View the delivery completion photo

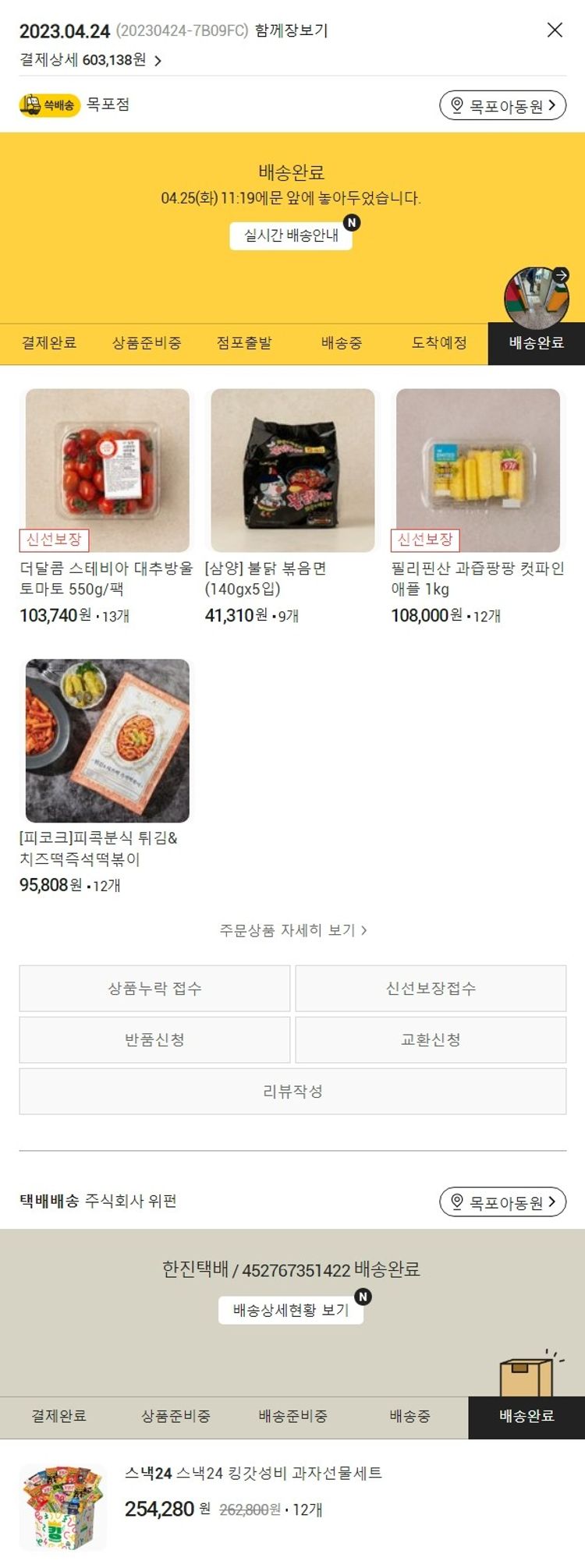coord(536,298)
